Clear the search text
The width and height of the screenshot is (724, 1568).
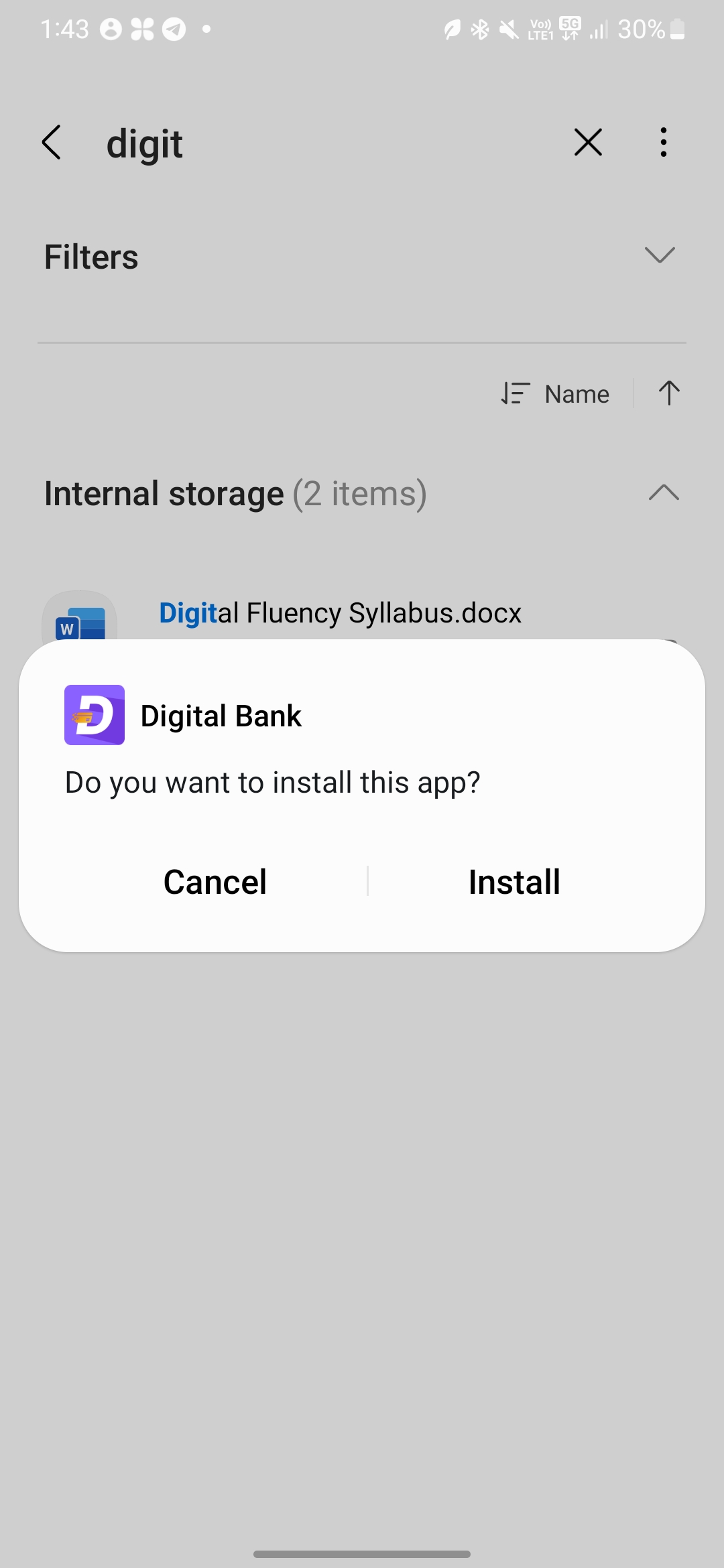pyautogui.click(x=588, y=143)
